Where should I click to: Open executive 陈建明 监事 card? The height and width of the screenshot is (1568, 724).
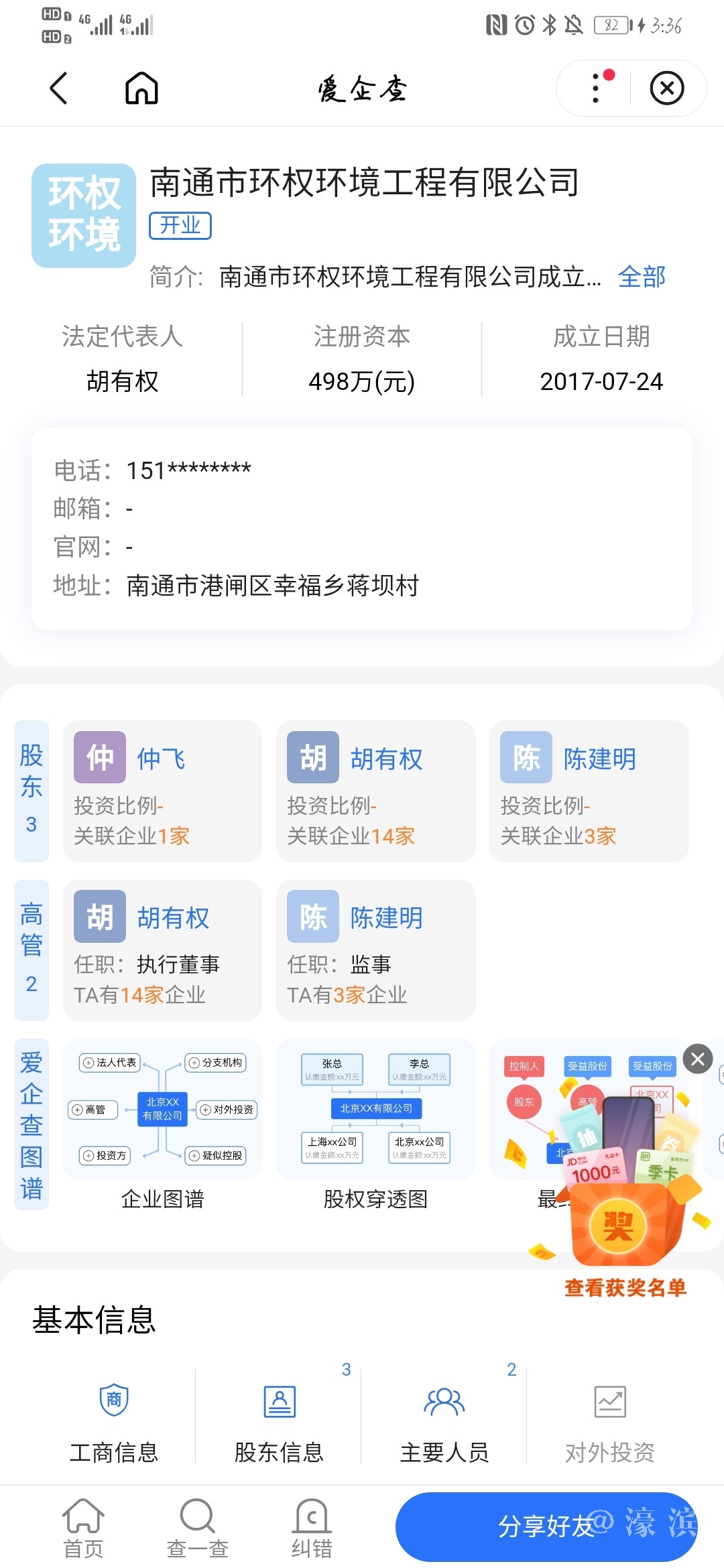[375, 950]
